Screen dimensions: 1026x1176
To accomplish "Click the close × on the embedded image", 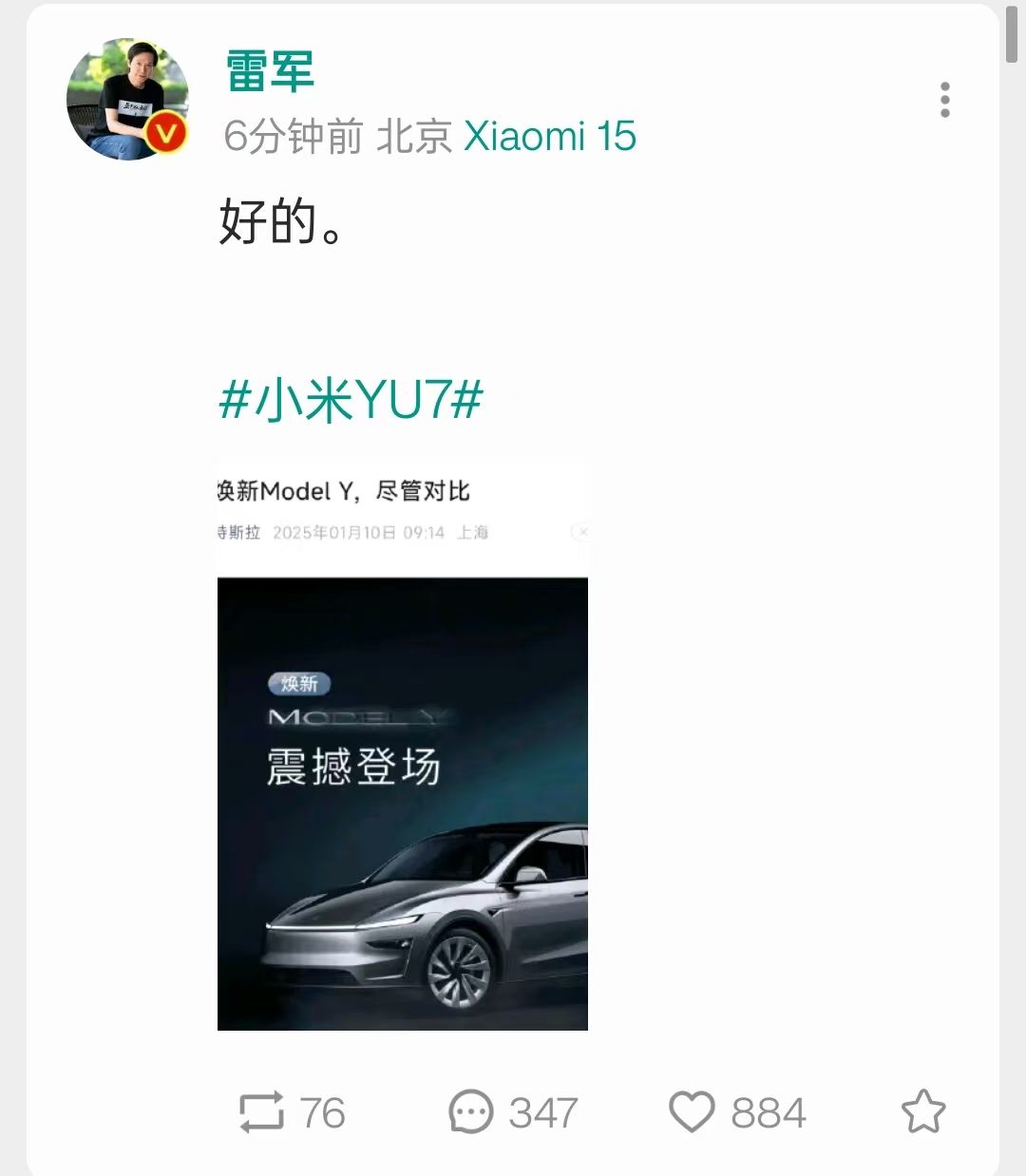I will coord(580,532).
